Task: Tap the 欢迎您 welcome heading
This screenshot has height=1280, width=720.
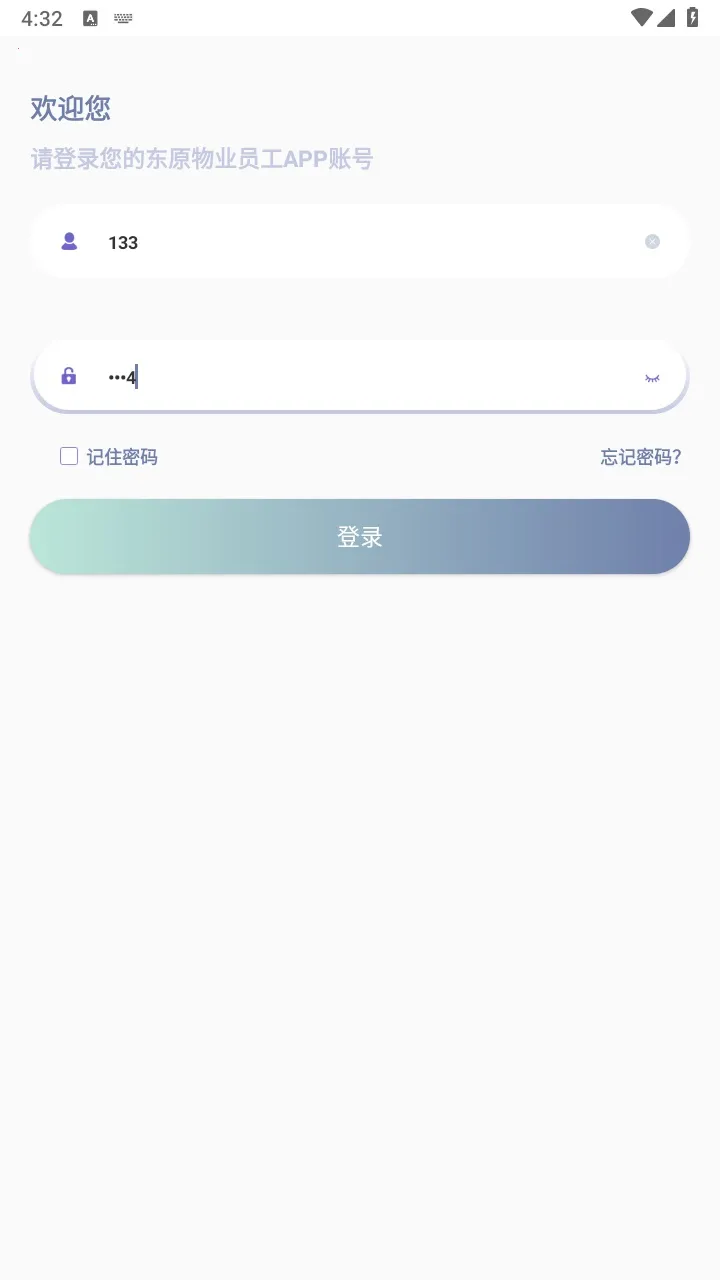Action: [71, 109]
